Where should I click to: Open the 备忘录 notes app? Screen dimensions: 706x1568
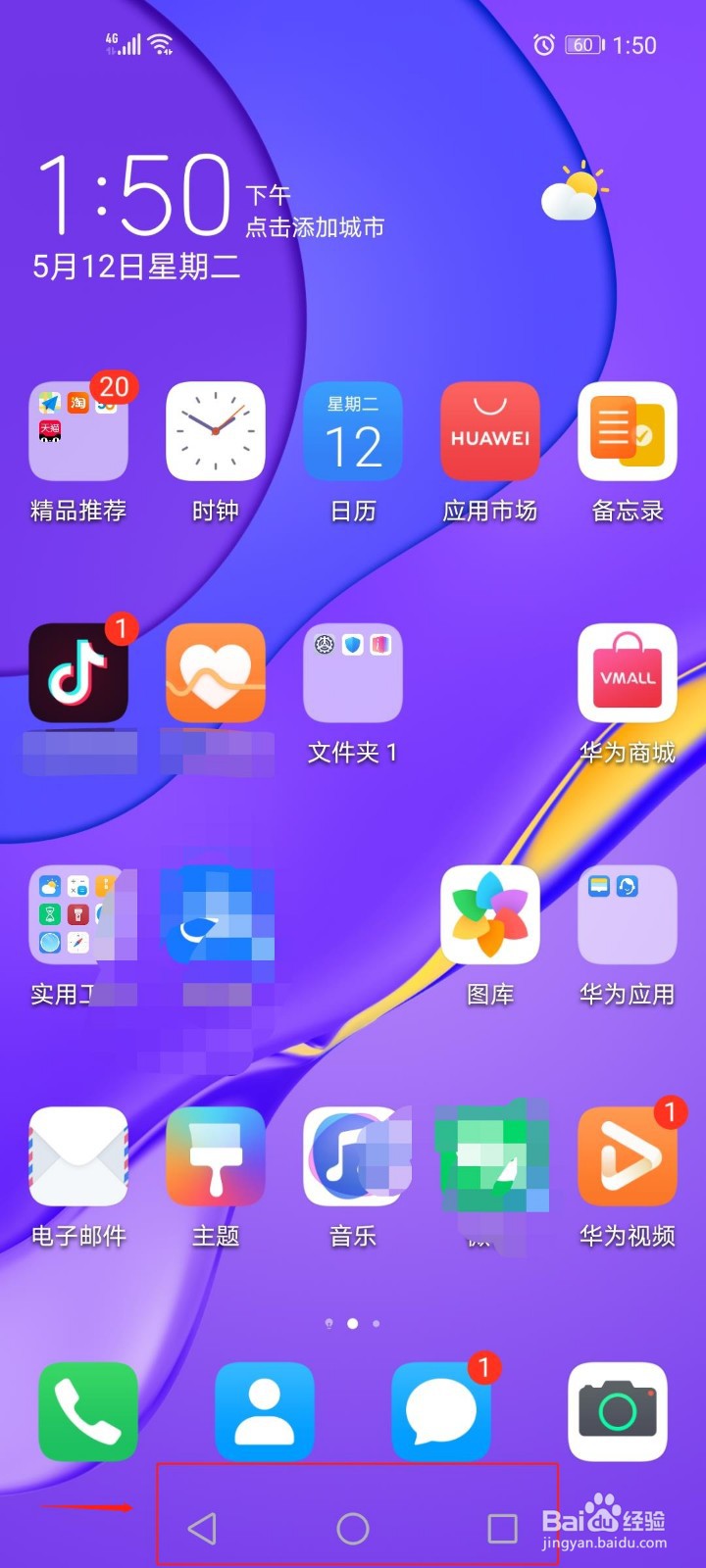coord(628,431)
